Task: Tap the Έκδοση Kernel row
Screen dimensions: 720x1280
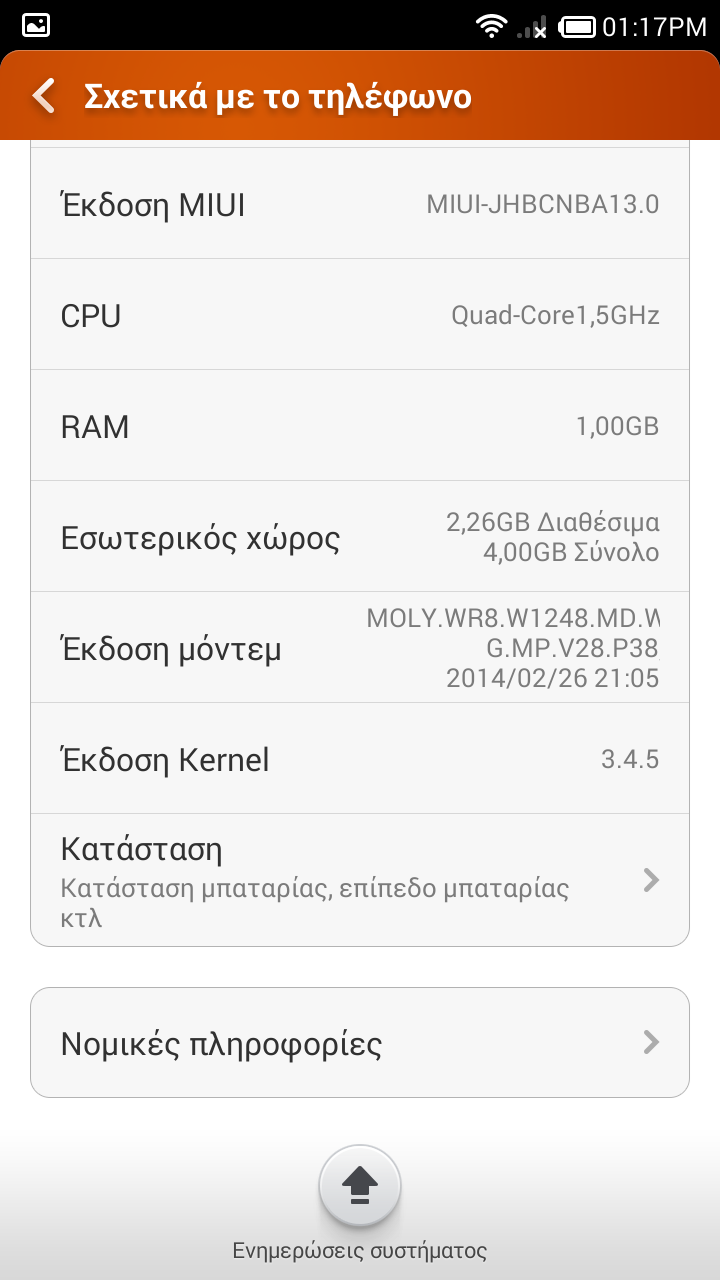Action: point(360,759)
